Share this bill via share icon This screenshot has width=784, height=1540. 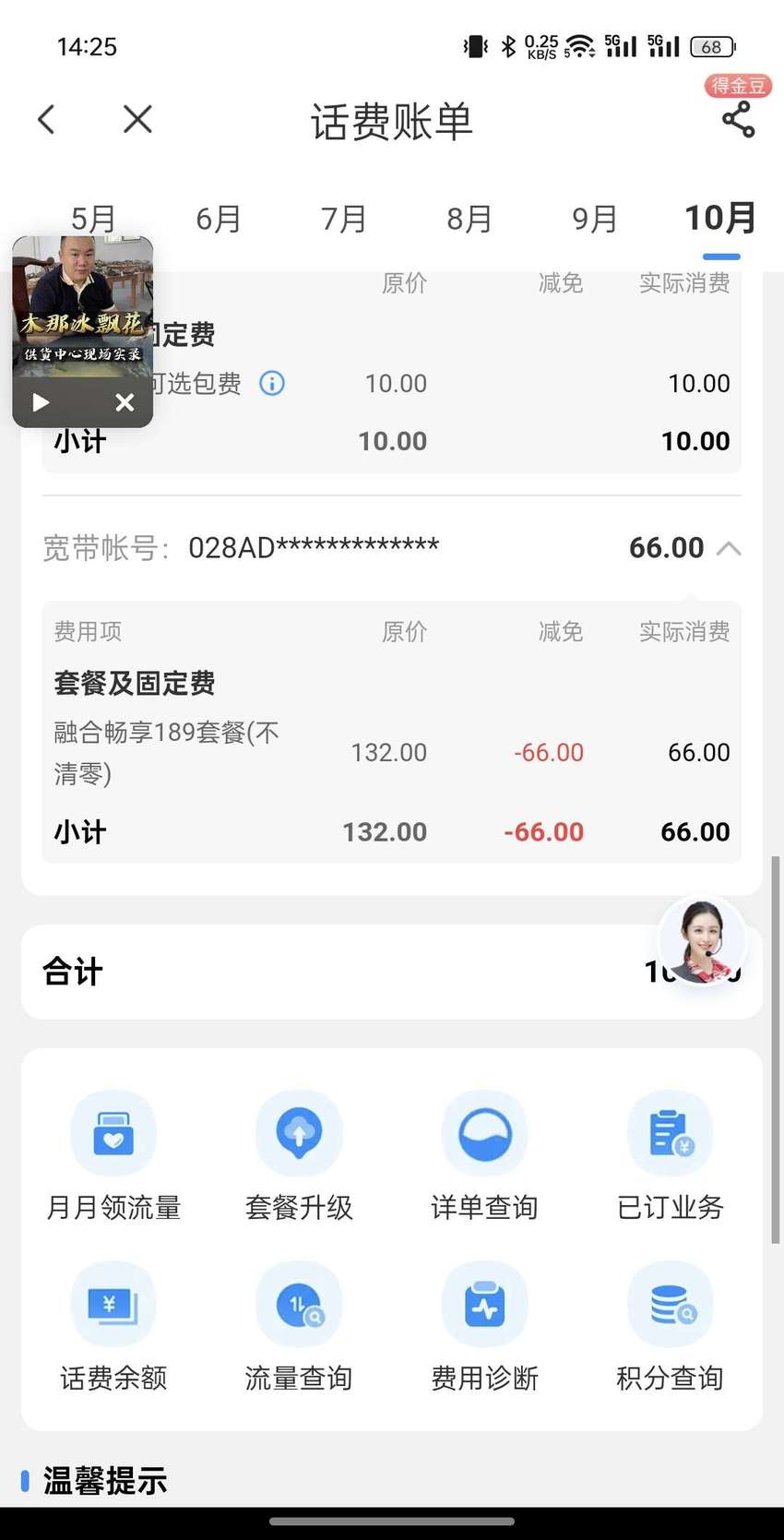(738, 120)
